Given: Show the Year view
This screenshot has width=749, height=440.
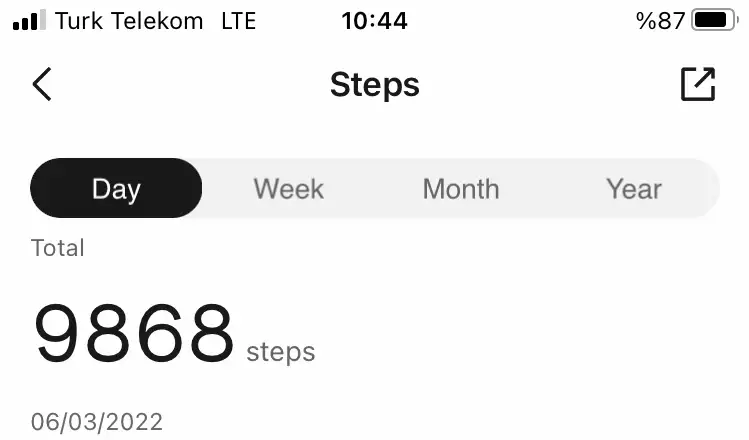Looking at the screenshot, I should pos(633,188).
